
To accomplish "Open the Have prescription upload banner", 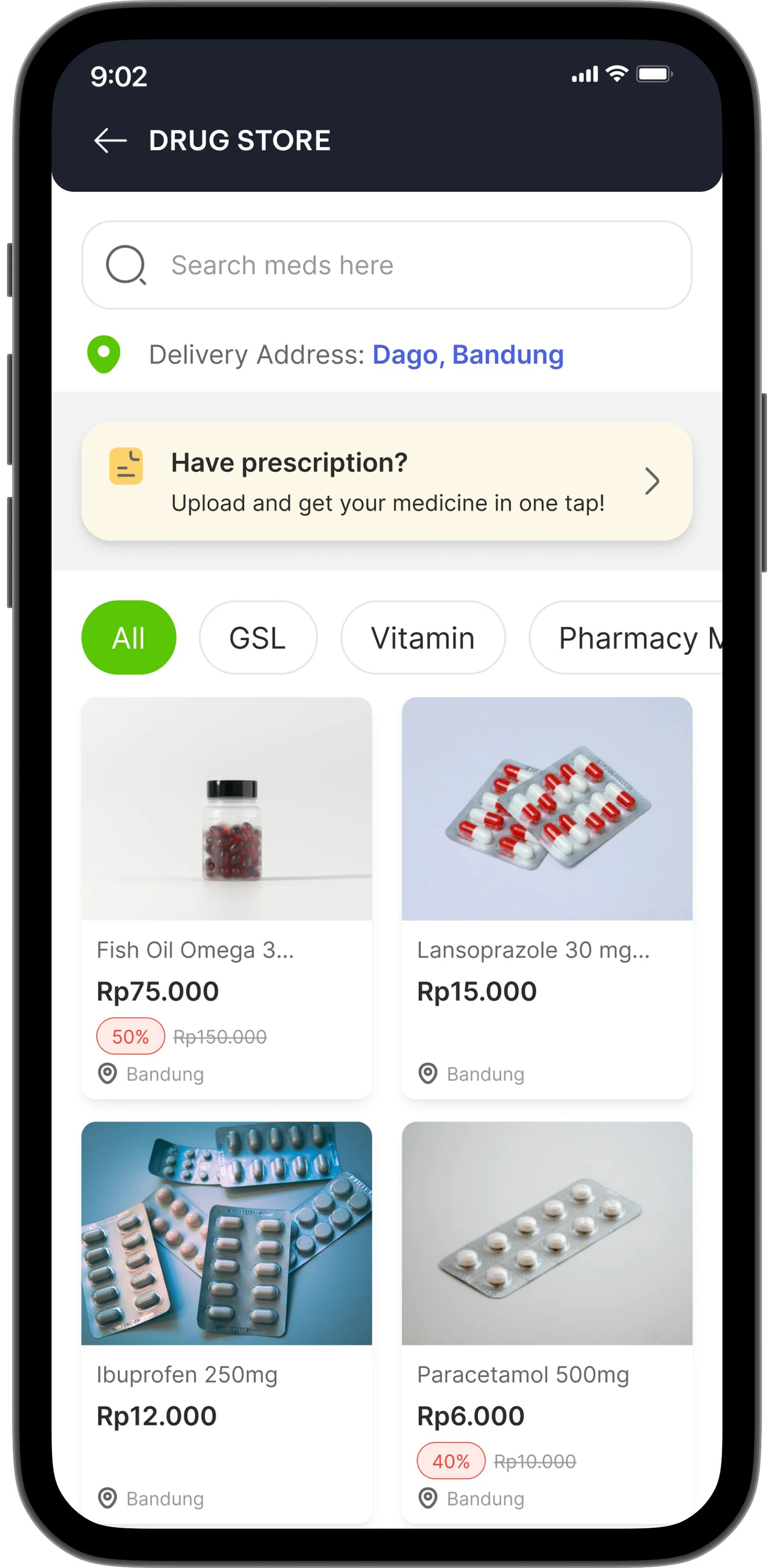I will [387, 481].
